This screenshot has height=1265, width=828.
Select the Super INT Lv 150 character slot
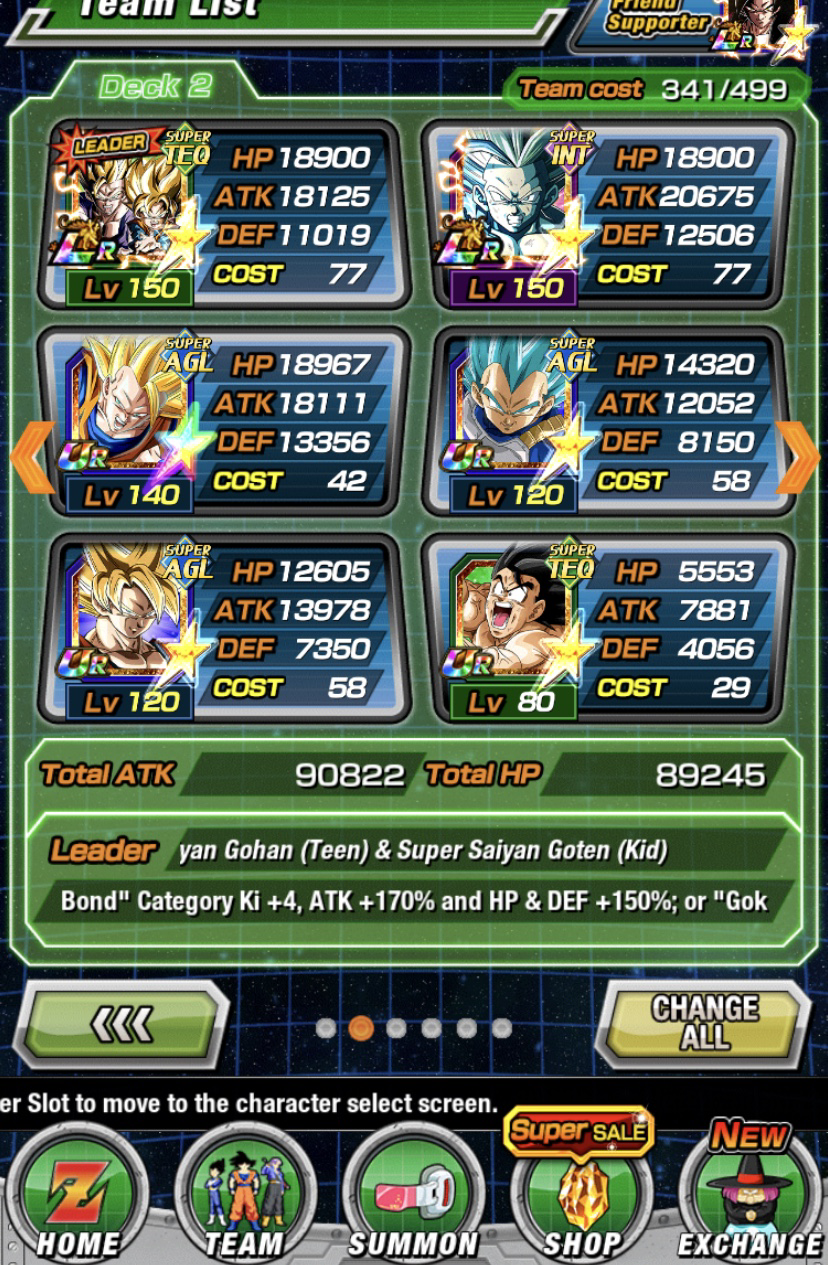[607, 215]
